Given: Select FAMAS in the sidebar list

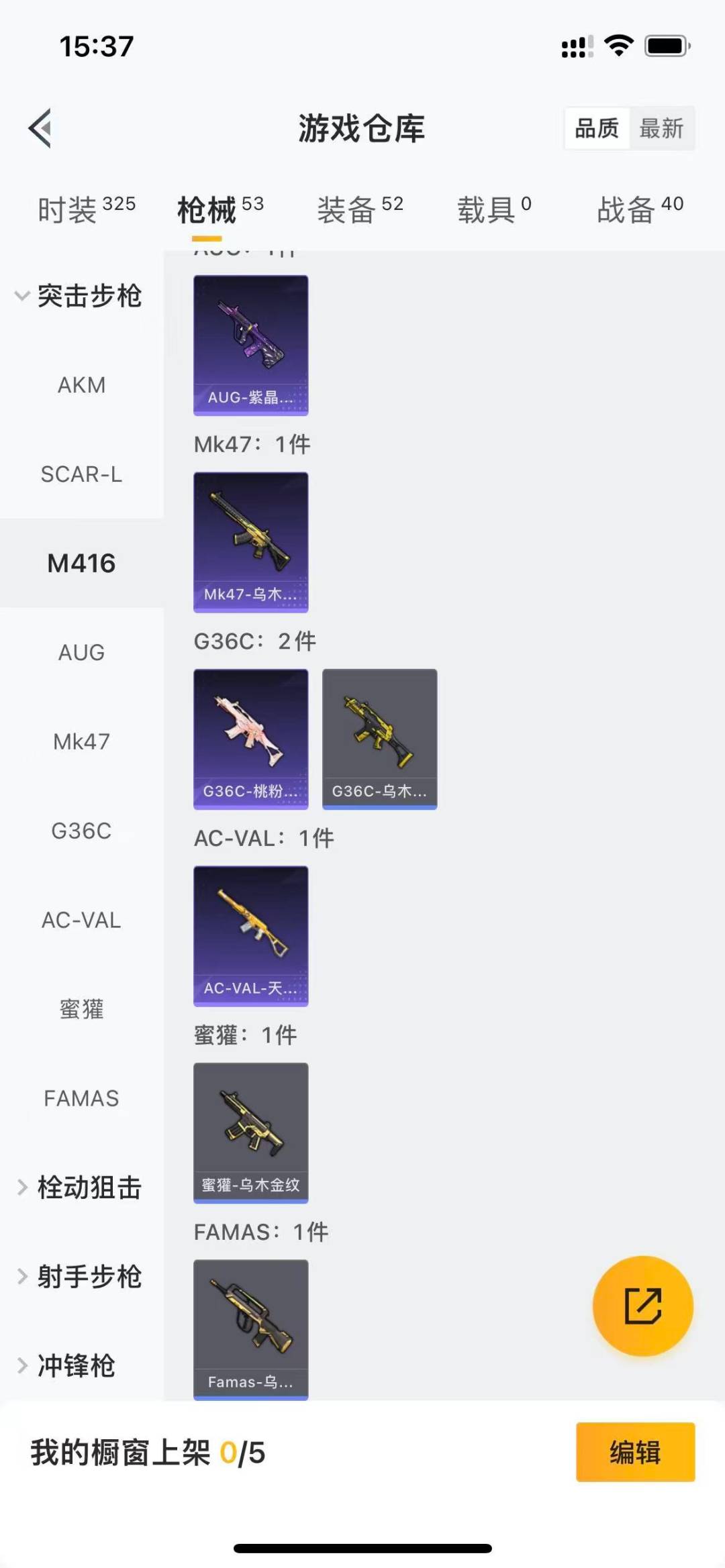Looking at the screenshot, I should [x=81, y=1098].
